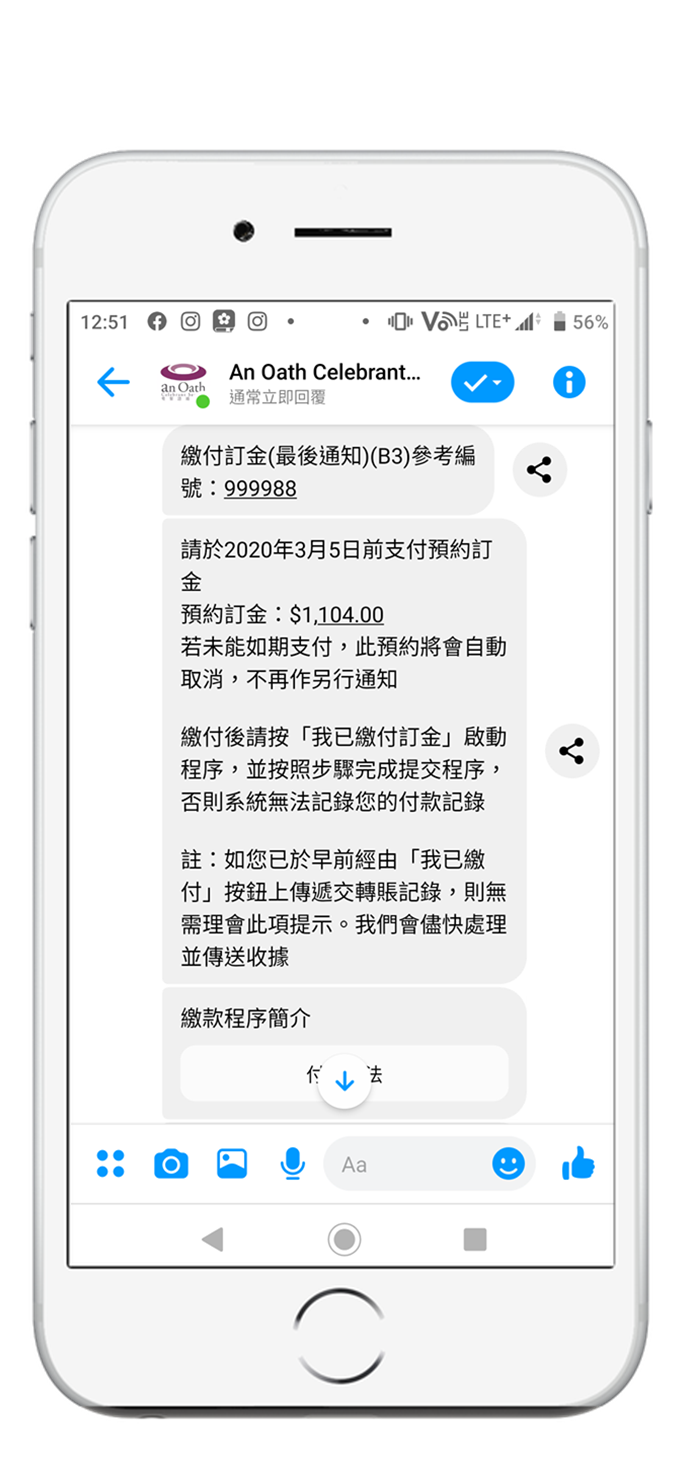This screenshot has width=673, height=1475.
Task: Tap the system home button
Action: pyautogui.click(x=345, y=1240)
